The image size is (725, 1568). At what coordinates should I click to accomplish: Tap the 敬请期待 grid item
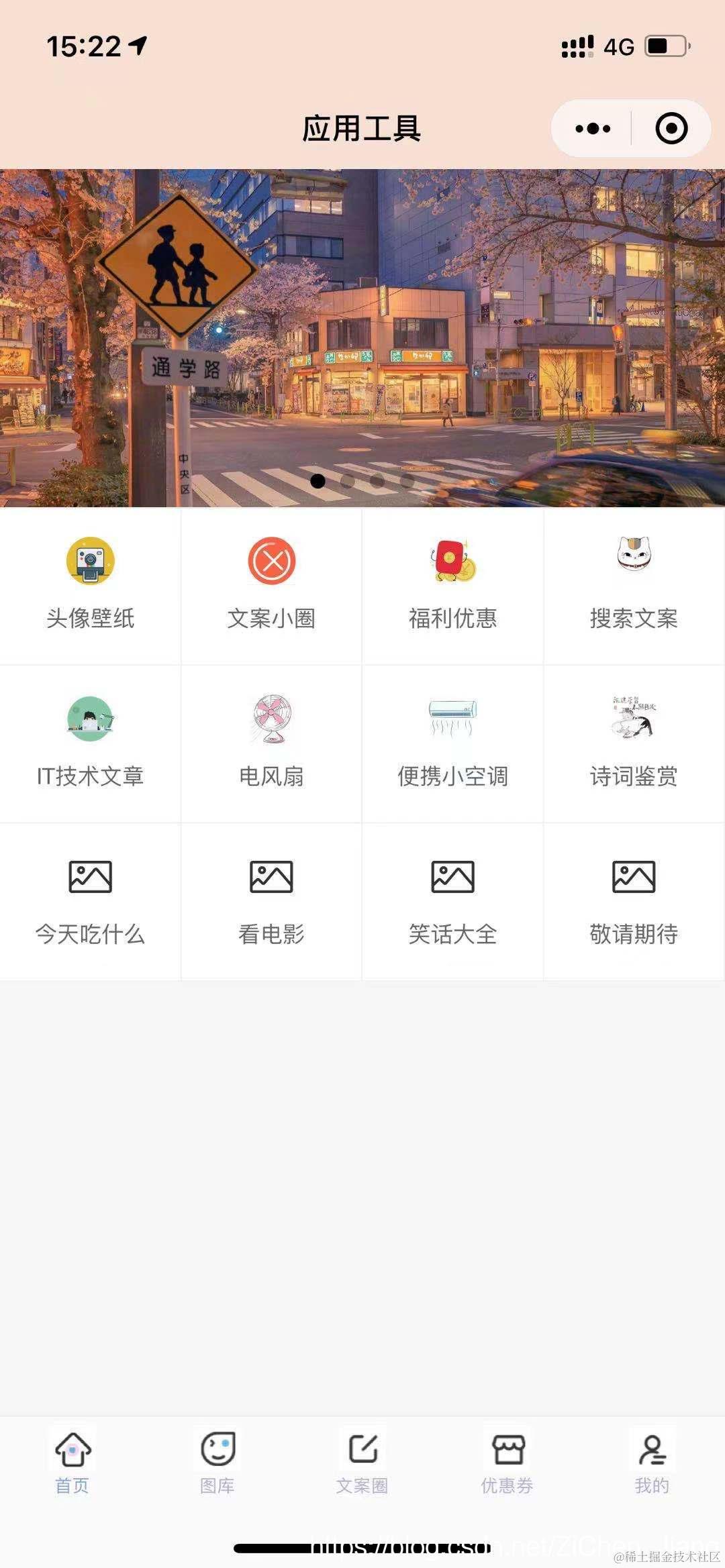(x=634, y=901)
